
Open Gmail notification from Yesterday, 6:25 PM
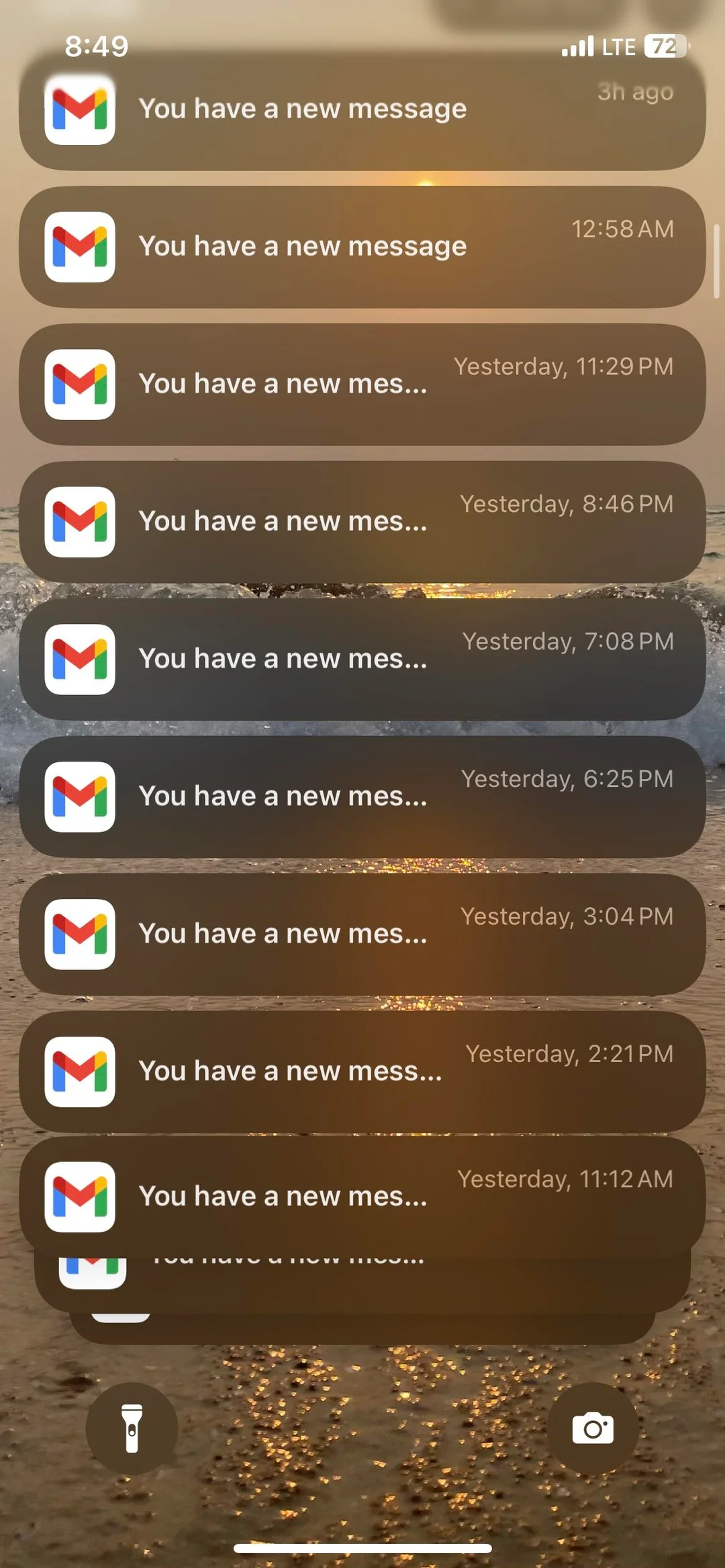362,797
